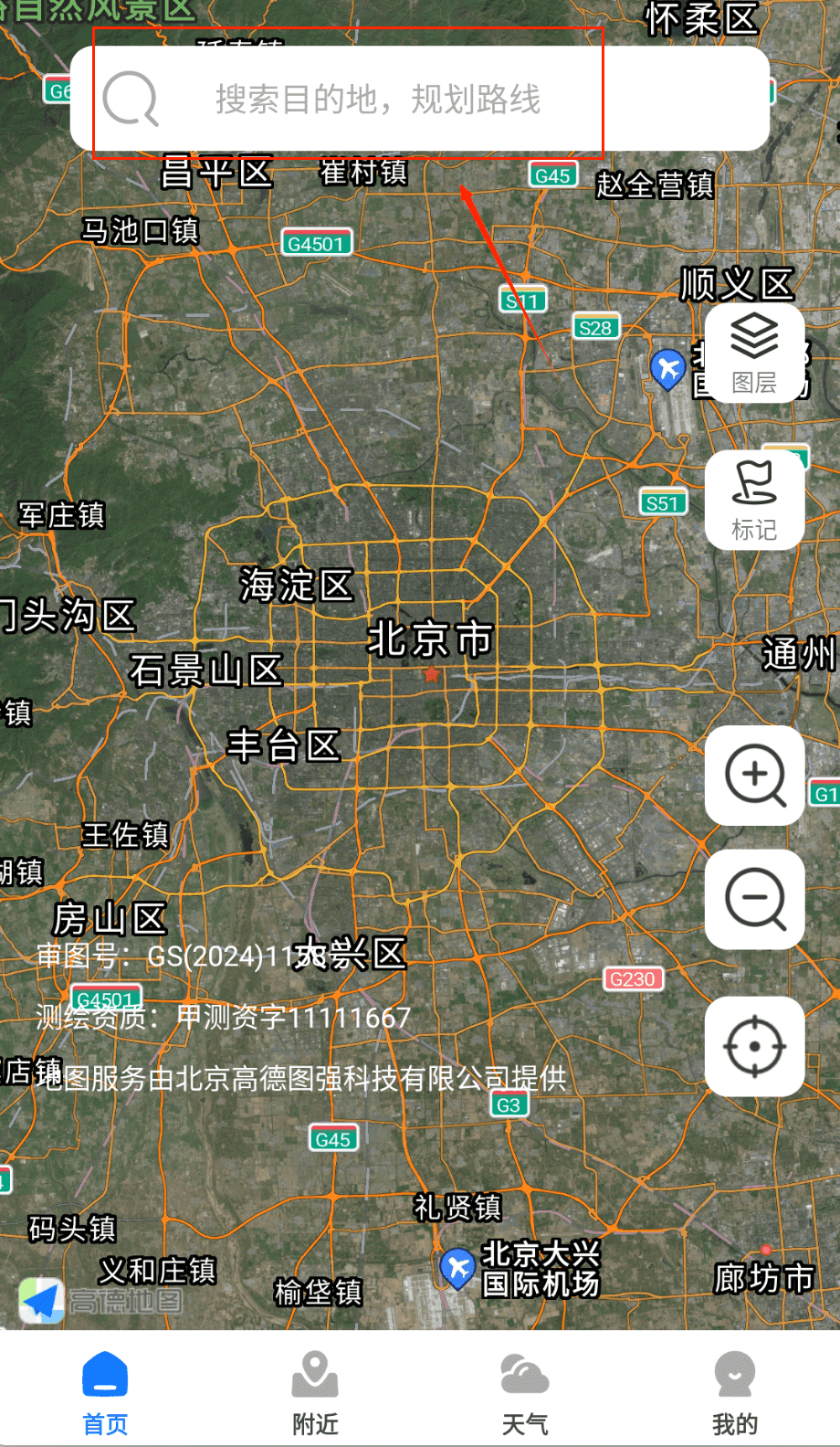This screenshot has width=840, height=1447.
Task: Go to the 我的 profile tab
Action: [x=735, y=1390]
